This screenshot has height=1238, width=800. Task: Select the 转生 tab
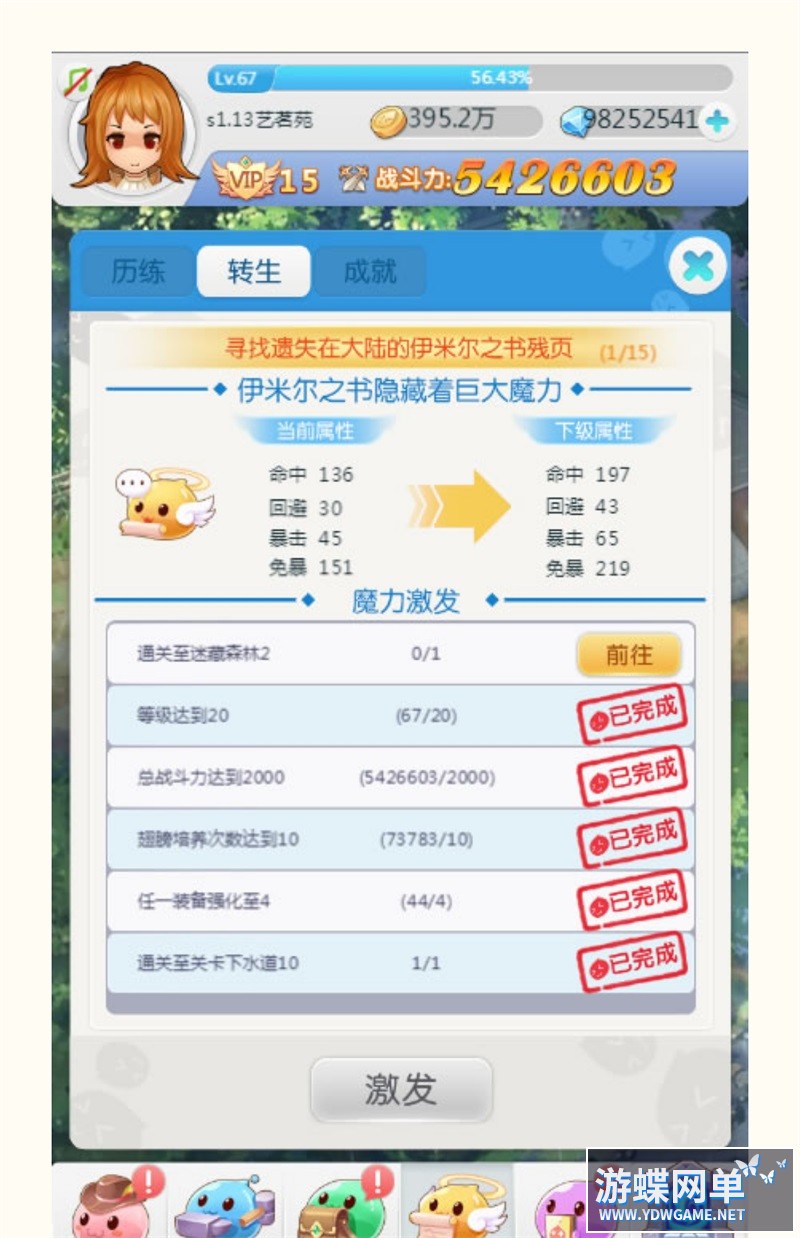[x=254, y=271]
